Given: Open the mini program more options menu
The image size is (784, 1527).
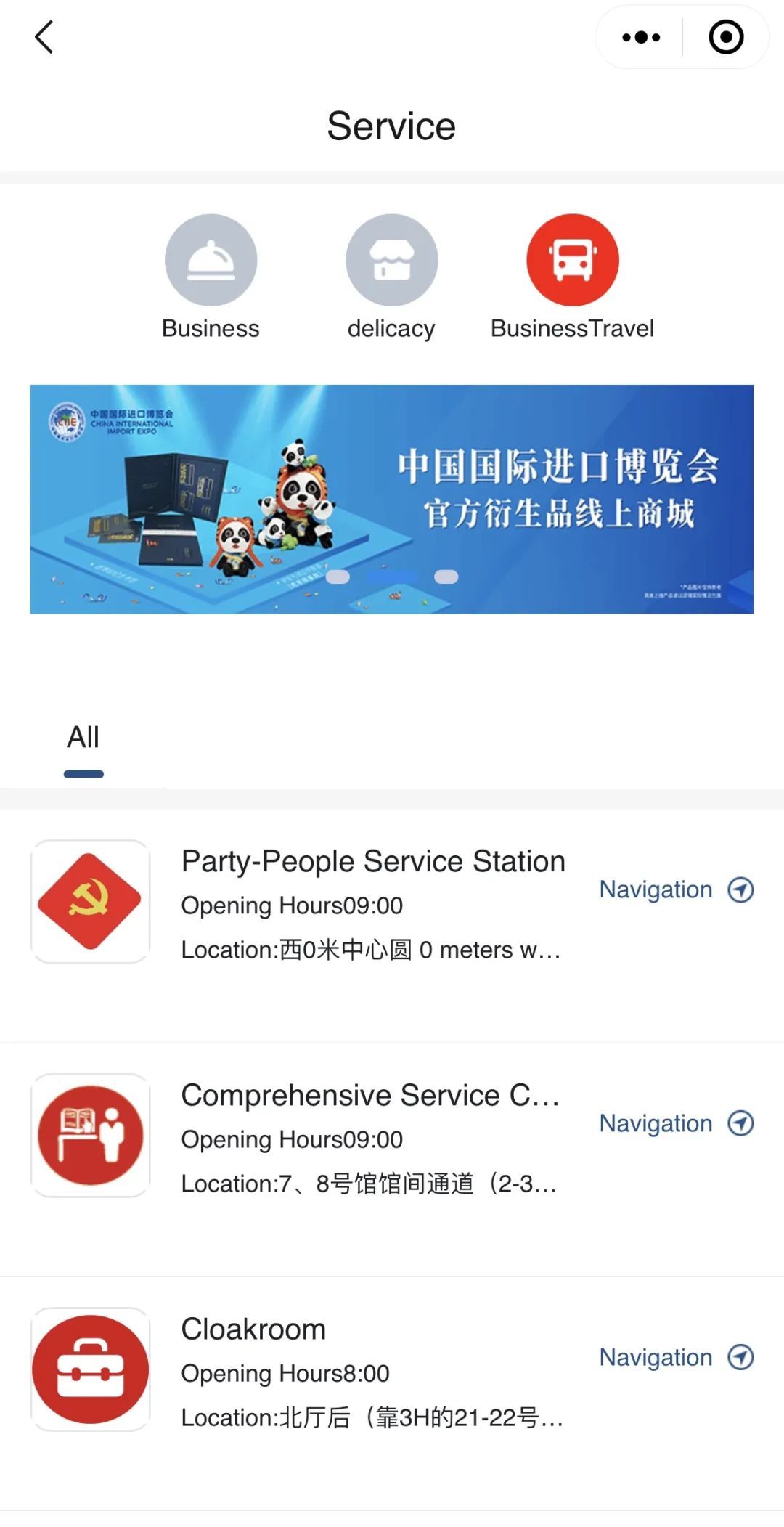Looking at the screenshot, I should point(641,37).
